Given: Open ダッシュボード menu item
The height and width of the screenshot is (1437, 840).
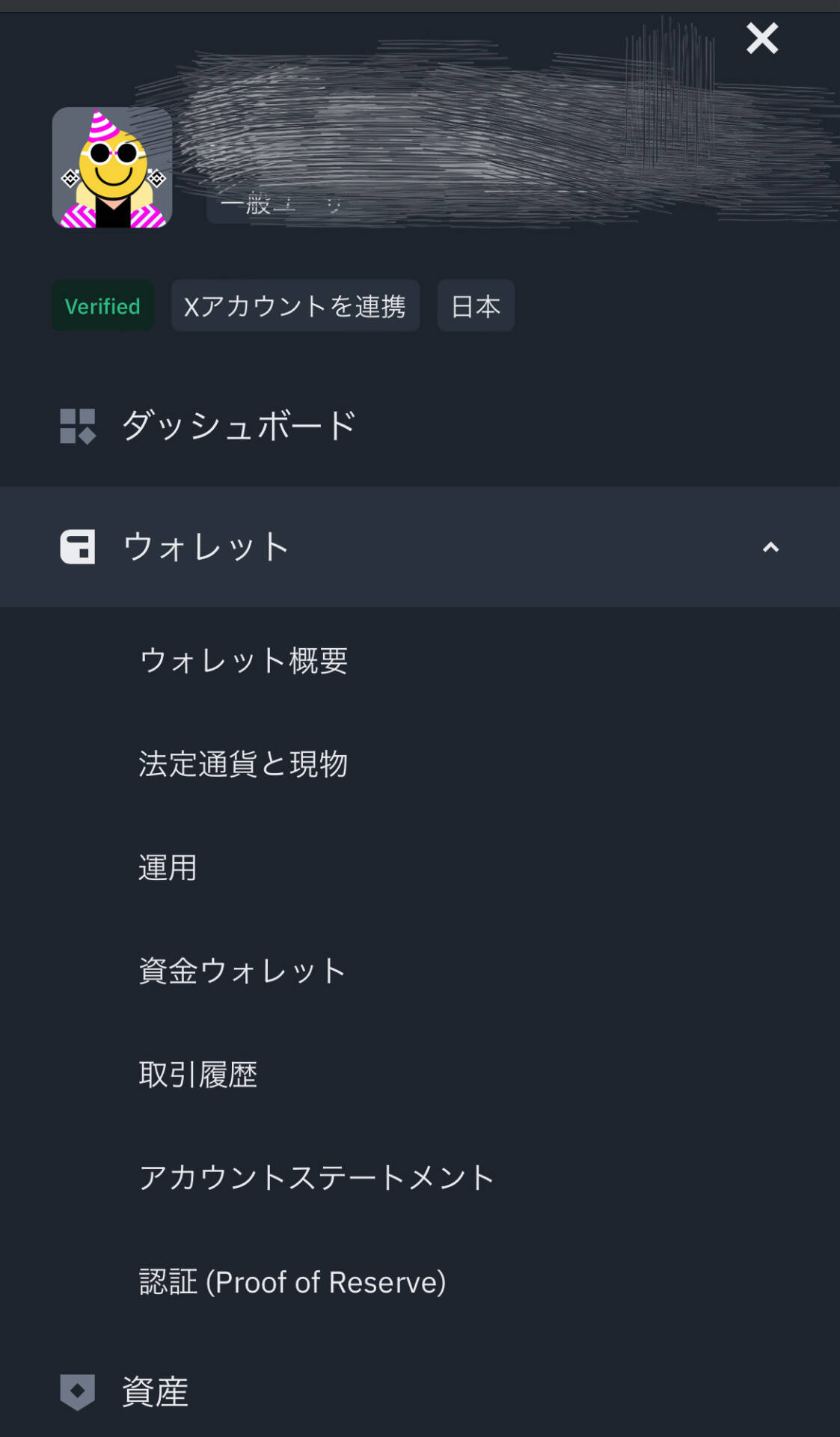Looking at the screenshot, I should 238,426.
